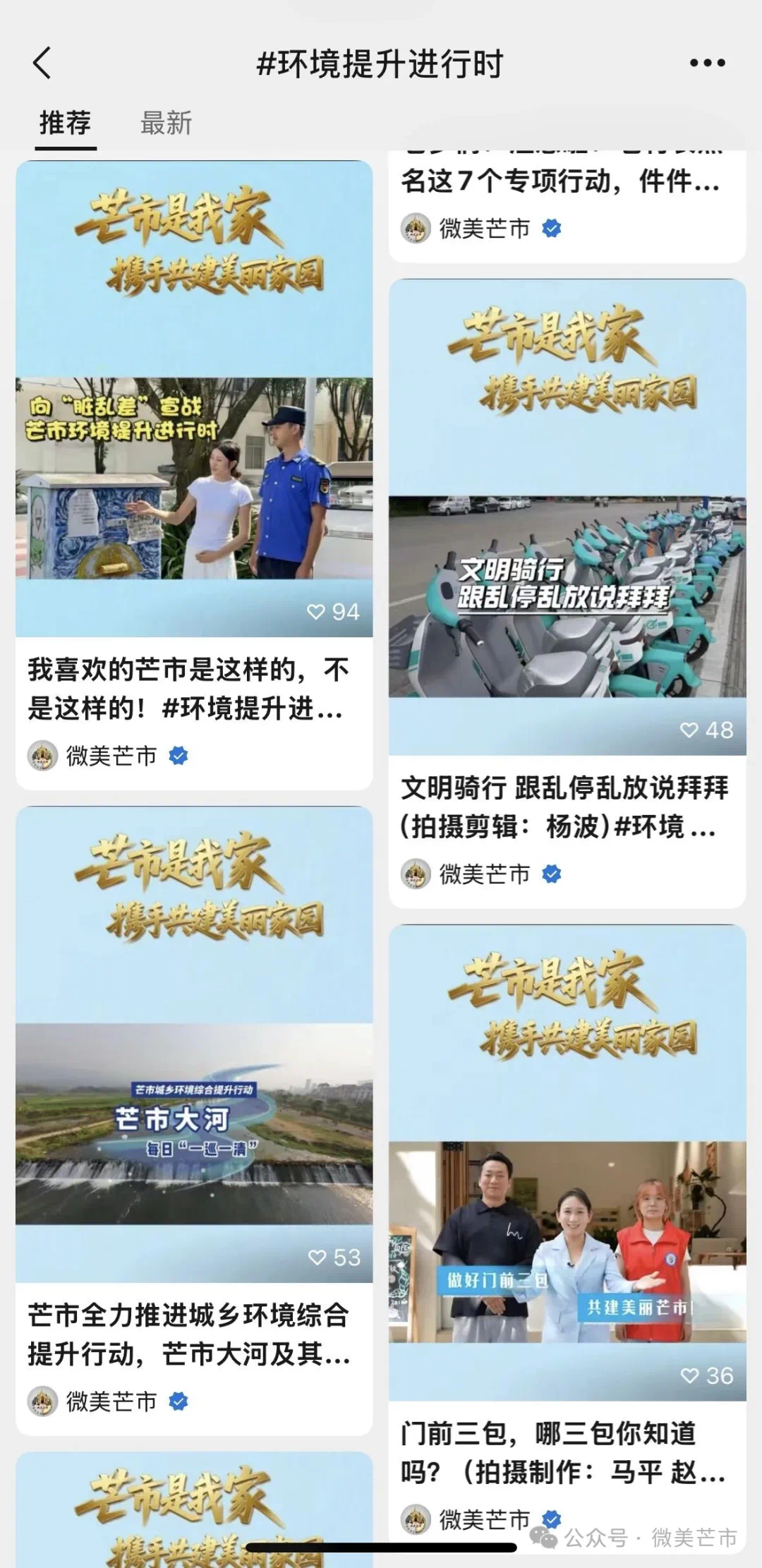Open the more options ellipsis menu
This screenshot has width=762, height=1568.
pyautogui.click(x=708, y=62)
